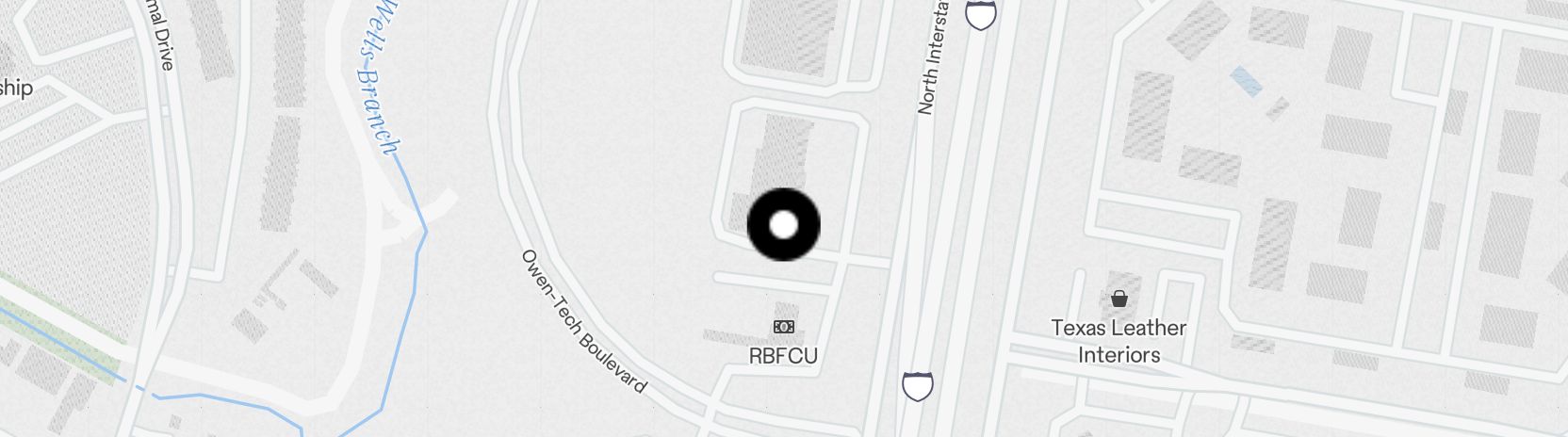Open the RBFCU place marker
1568x437 pixels.
pos(783,328)
